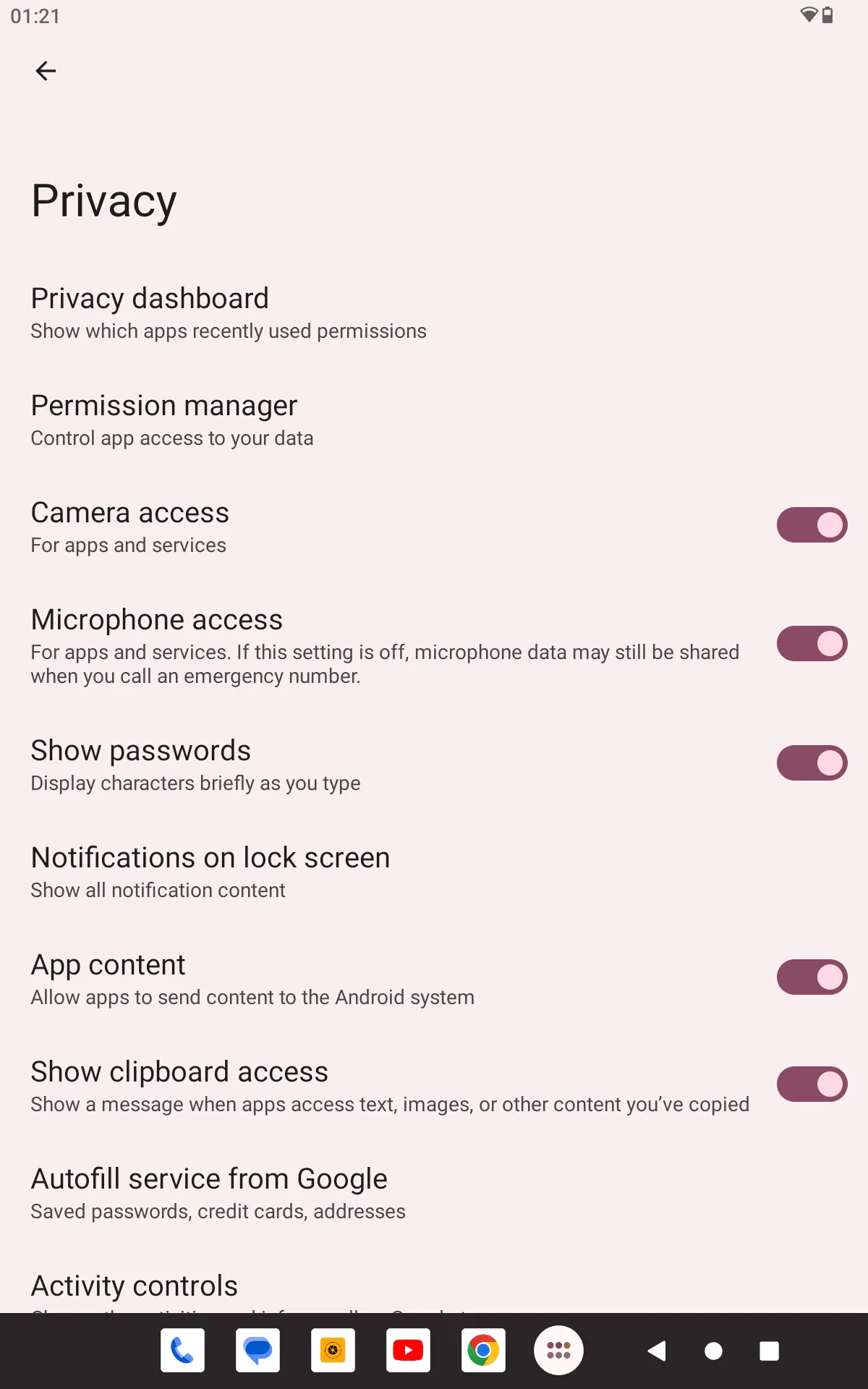Viewport: 868px width, 1389px height.
Task: Switch off App content
Action: click(x=812, y=977)
